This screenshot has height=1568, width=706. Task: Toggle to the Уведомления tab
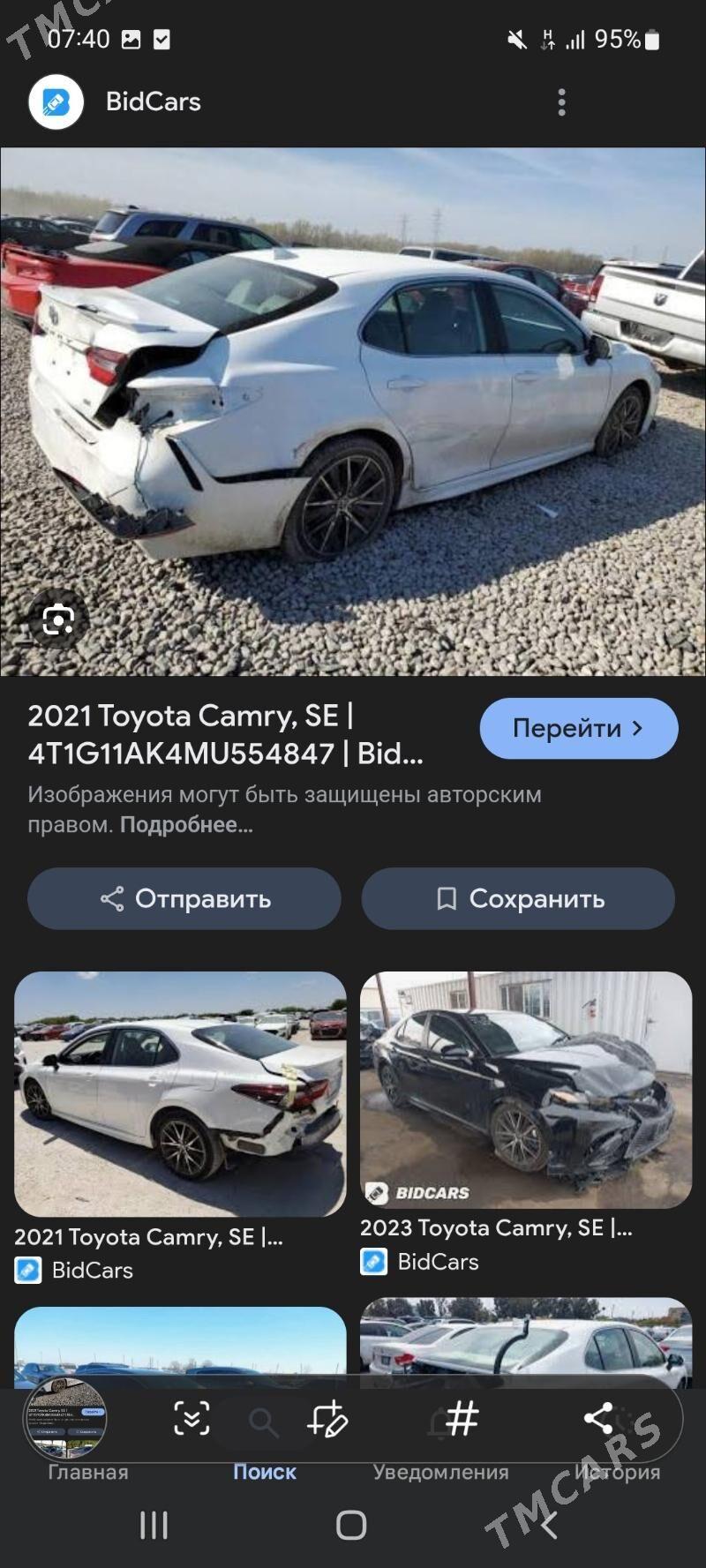439,1464
